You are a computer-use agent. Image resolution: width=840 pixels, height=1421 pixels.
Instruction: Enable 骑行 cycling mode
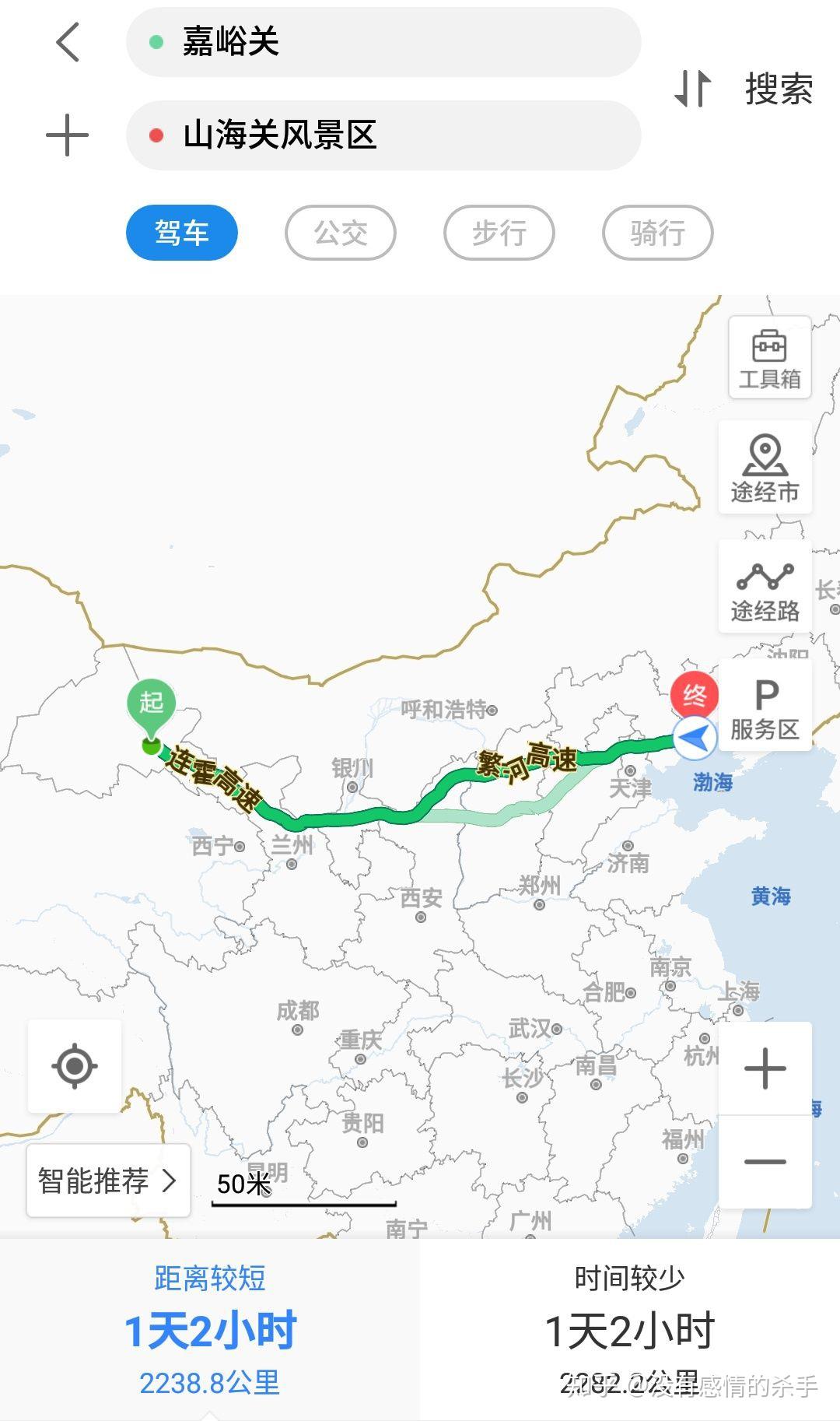point(657,233)
